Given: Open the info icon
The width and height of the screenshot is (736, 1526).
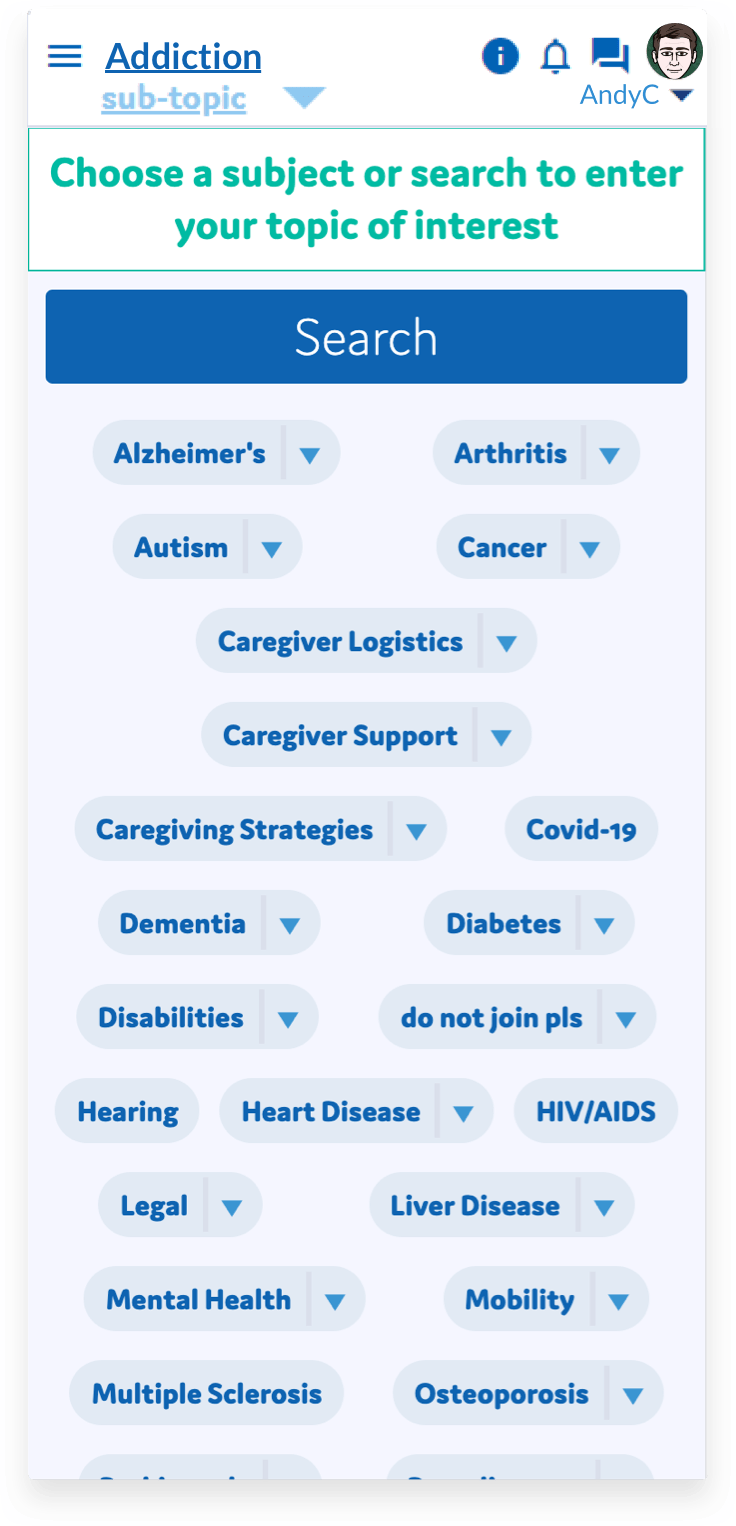Looking at the screenshot, I should pos(500,56).
